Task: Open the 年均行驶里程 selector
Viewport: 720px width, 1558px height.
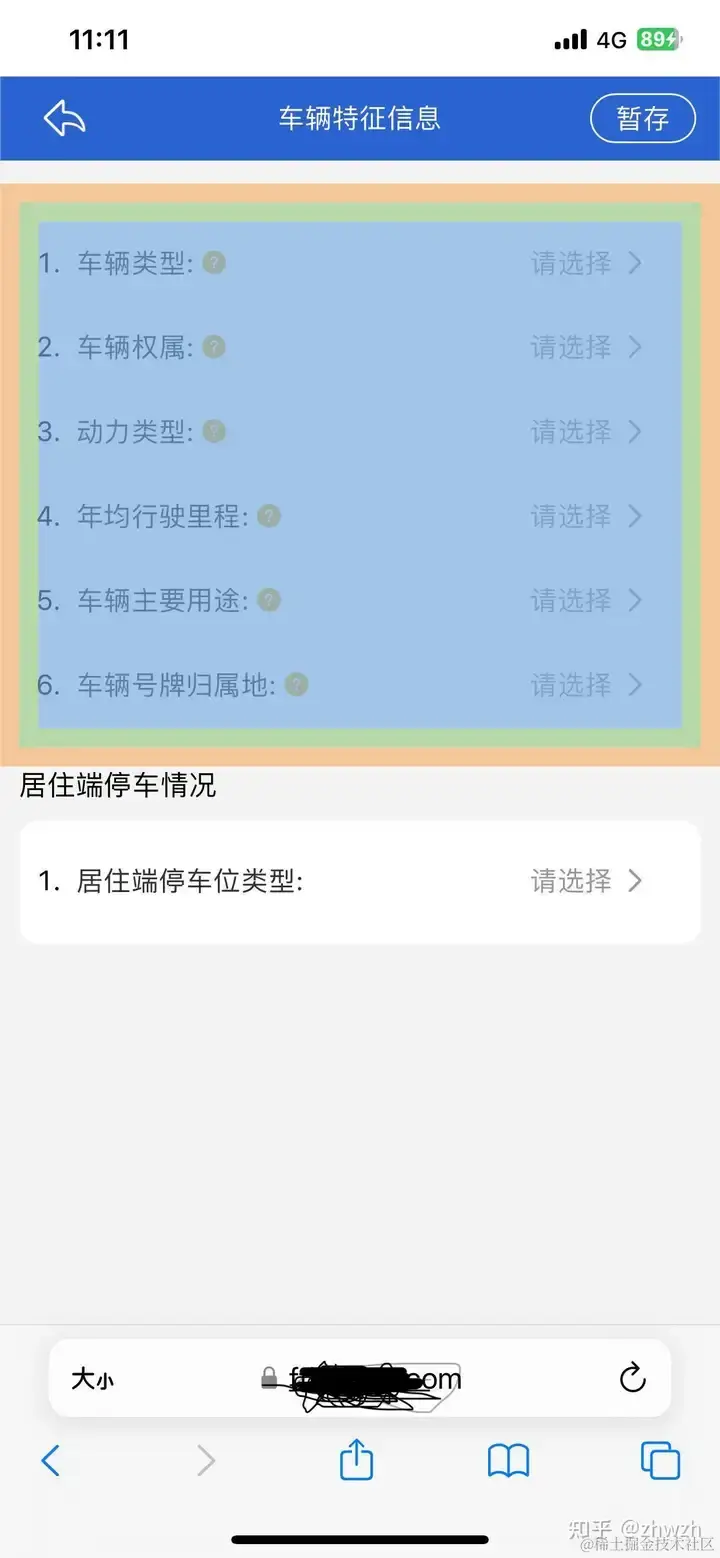Action: point(586,516)
